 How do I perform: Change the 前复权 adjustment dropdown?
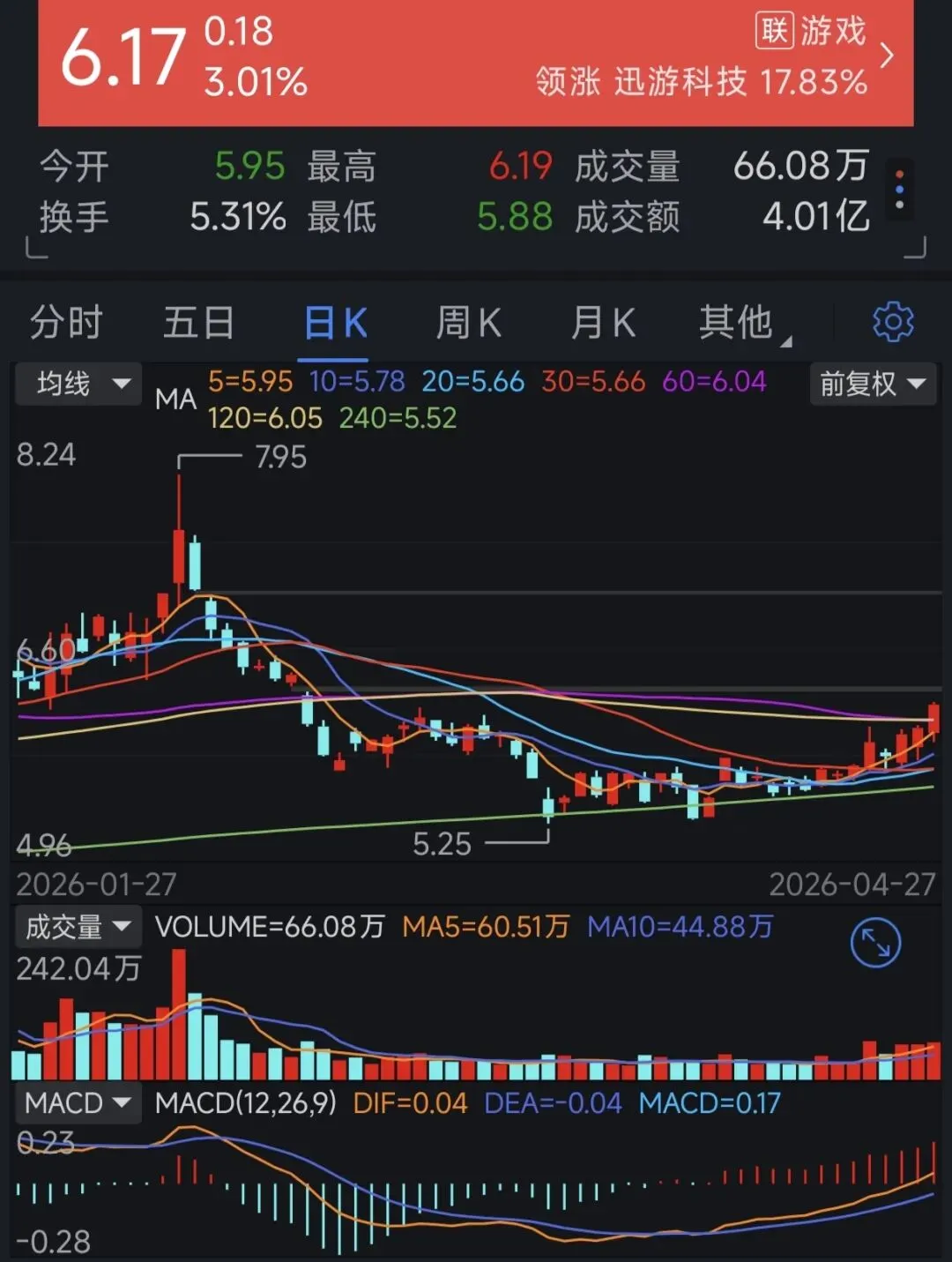coord(873,384)
